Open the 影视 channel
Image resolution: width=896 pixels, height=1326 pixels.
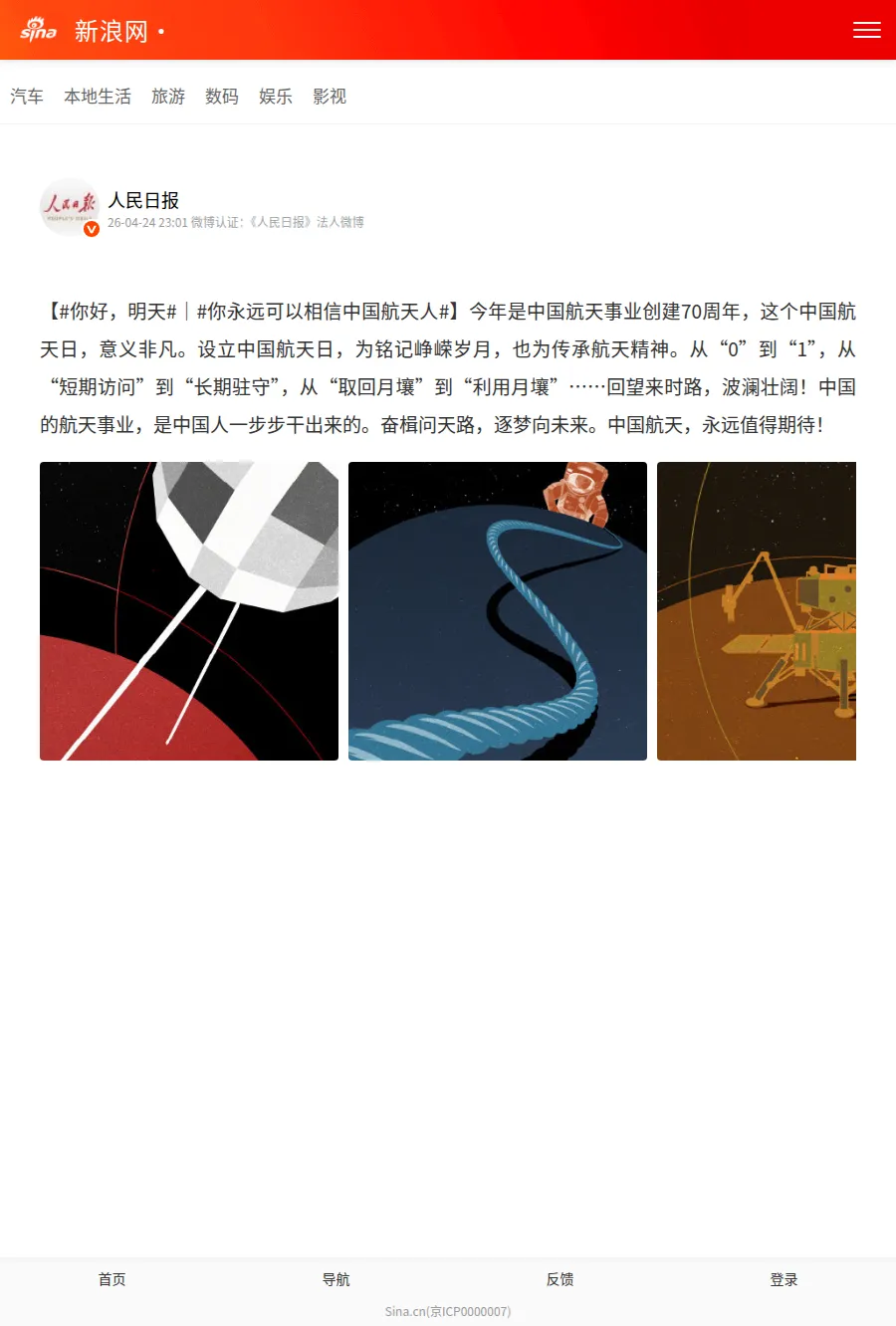tap(330, 97)
